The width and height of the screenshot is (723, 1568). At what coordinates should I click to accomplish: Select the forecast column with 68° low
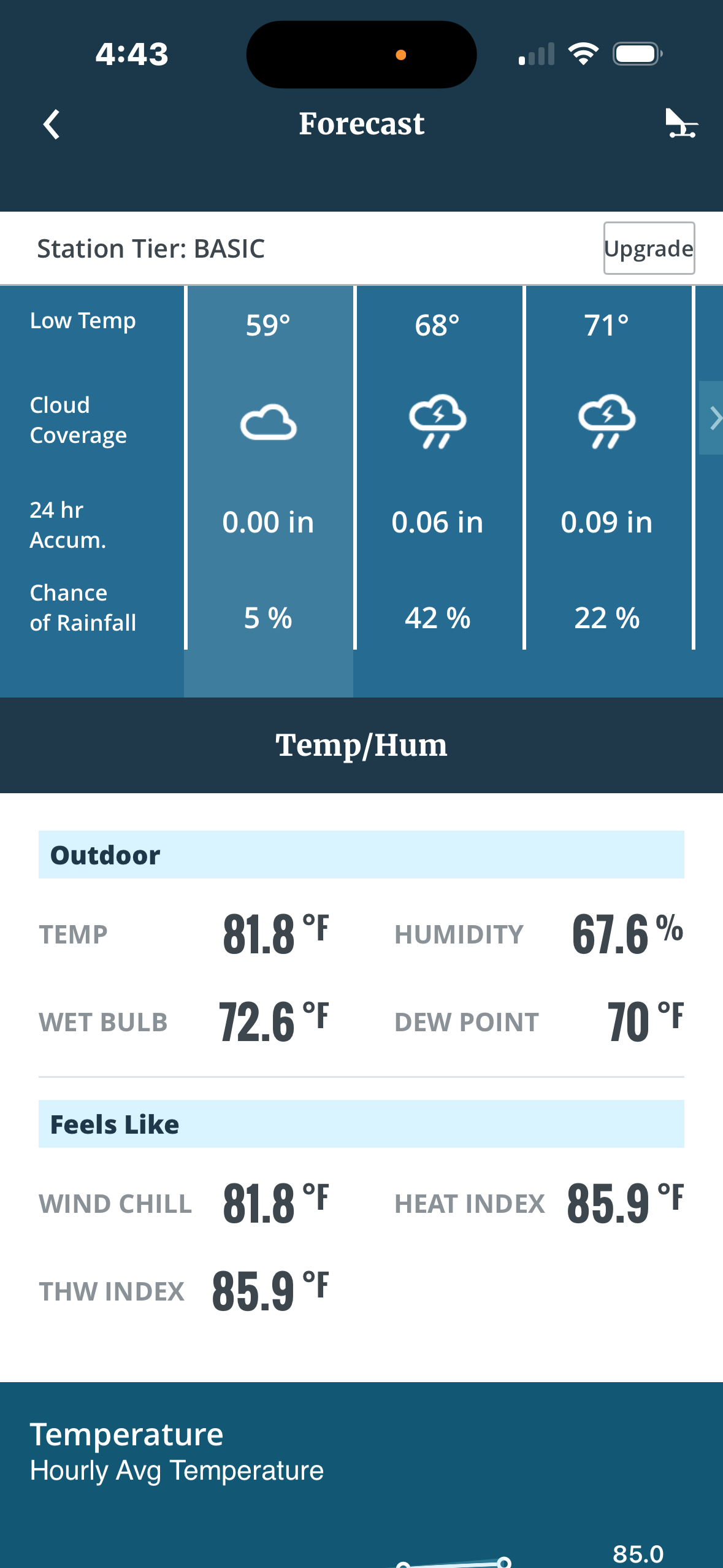click(438, 468)
